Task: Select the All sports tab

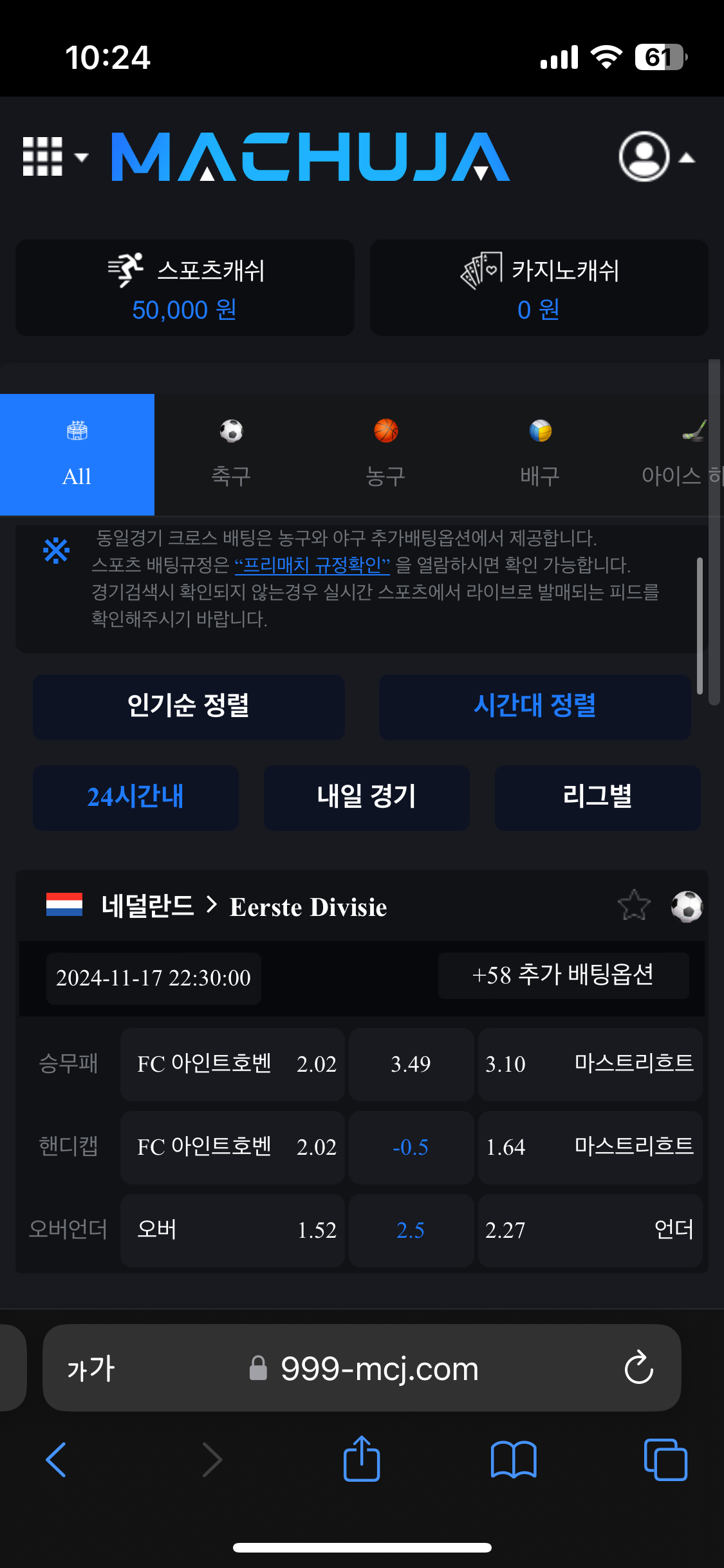Action: [77, 454]
